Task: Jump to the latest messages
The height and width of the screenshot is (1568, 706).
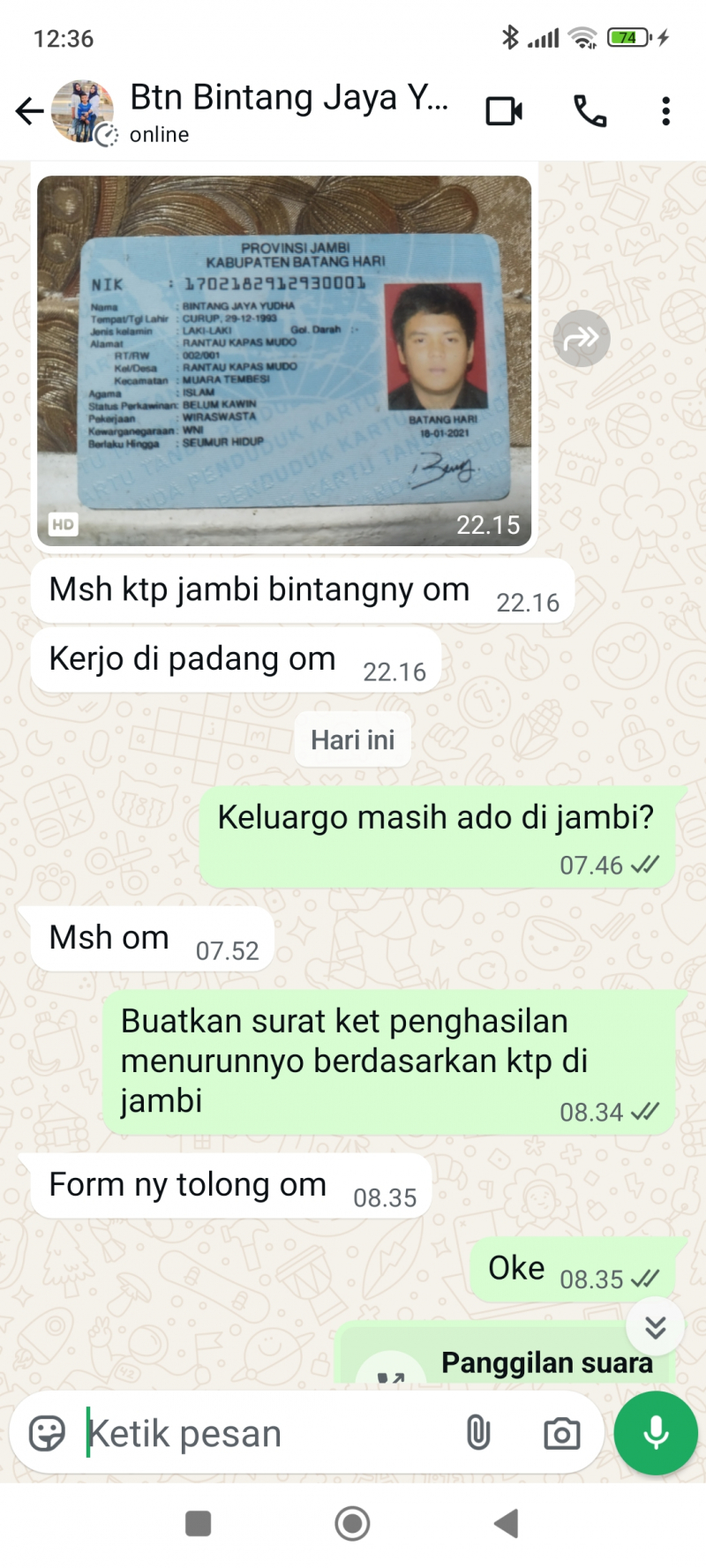Action: pyautogui.click(x=655, y=1327)
